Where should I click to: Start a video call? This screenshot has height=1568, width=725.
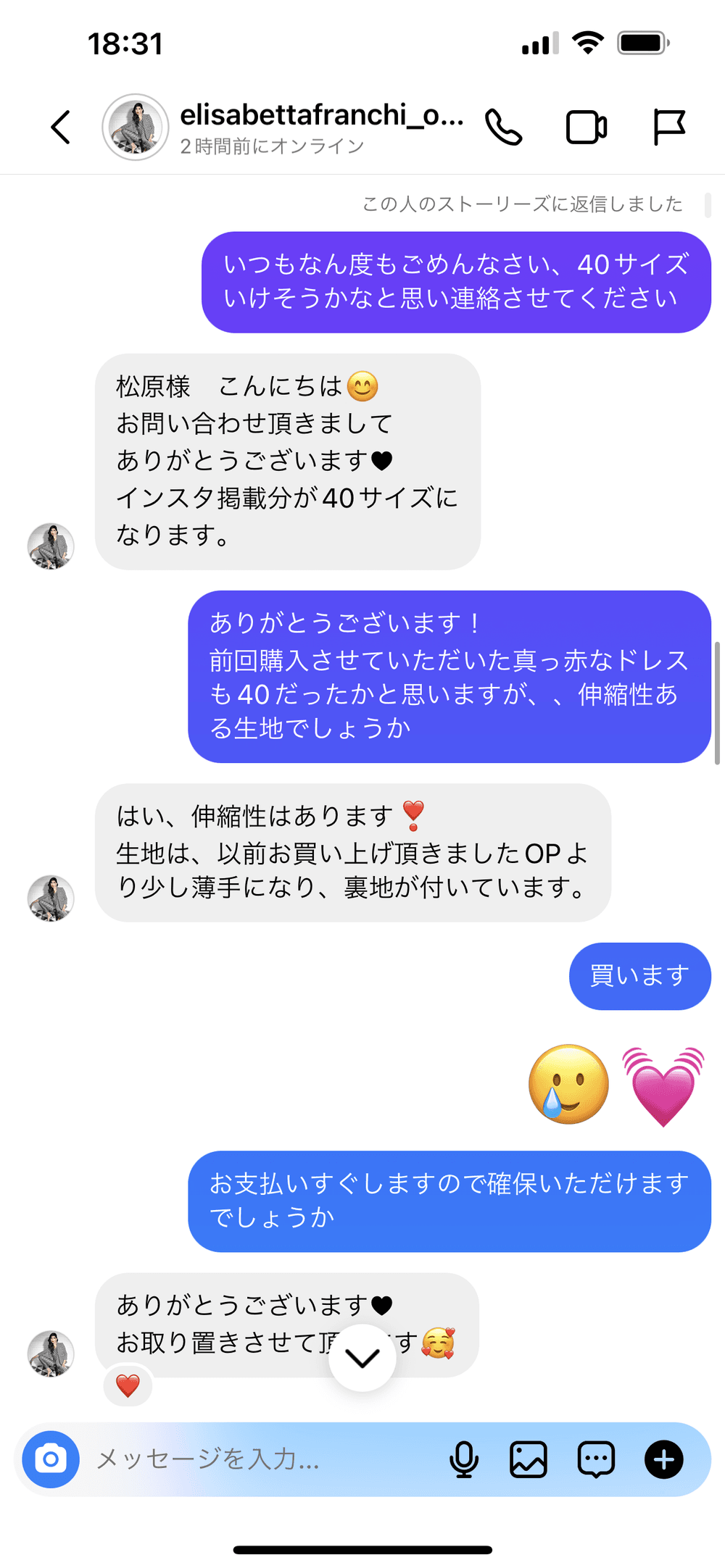tap(587, 128)
